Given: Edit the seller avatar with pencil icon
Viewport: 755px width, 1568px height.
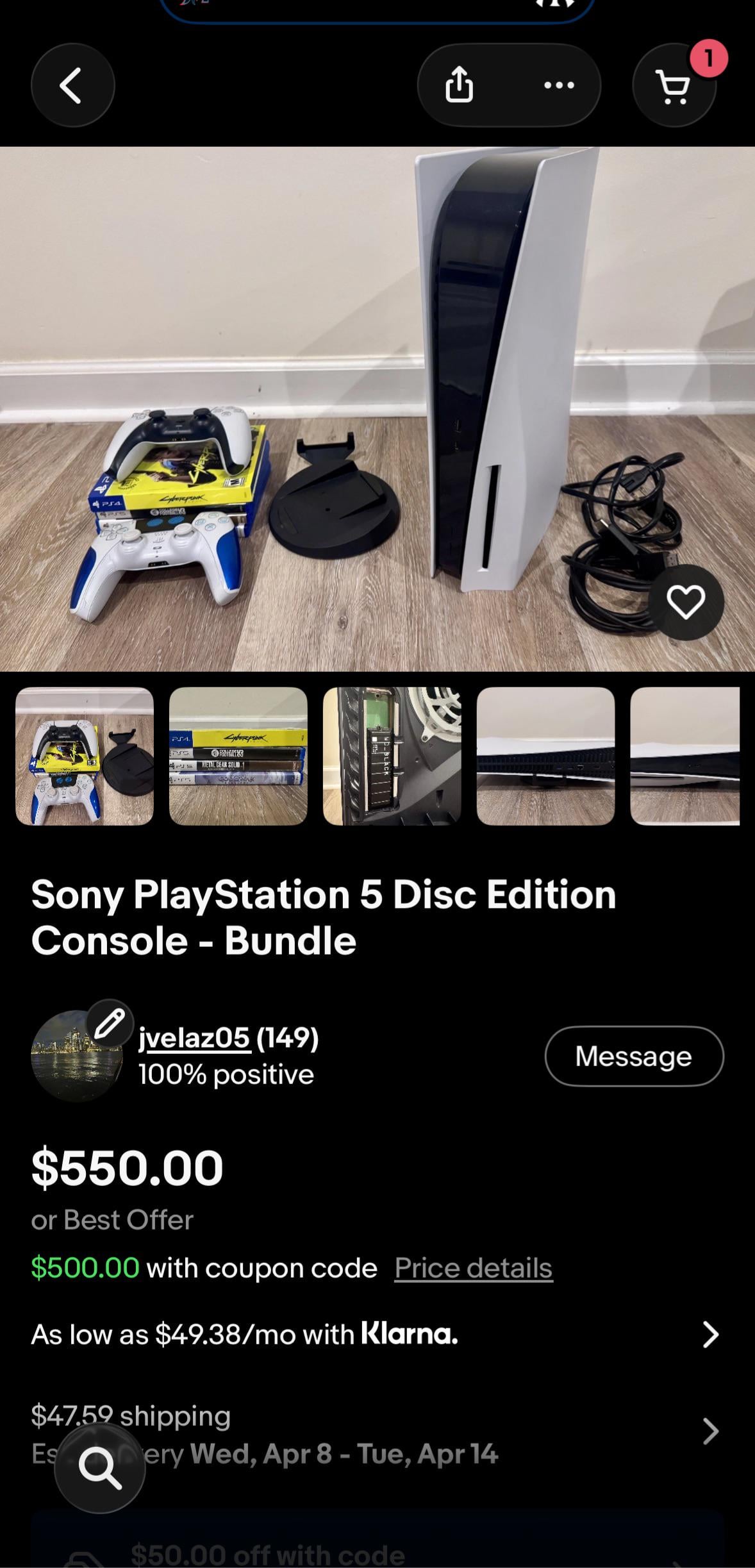Looking at the screenshot, I should [110, 1023].
